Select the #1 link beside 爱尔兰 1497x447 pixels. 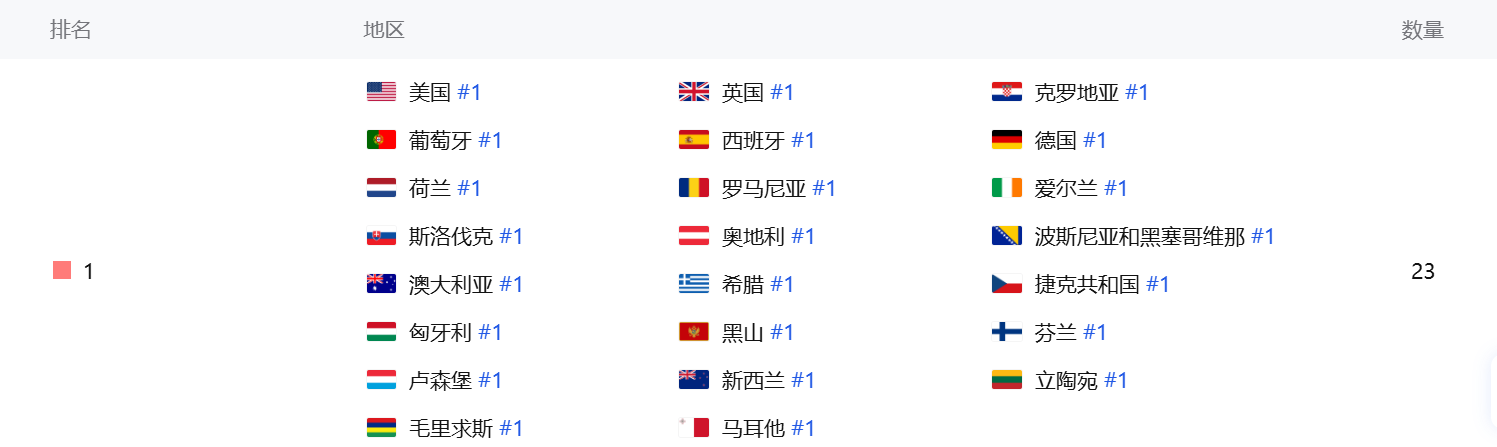[1116, 188]
